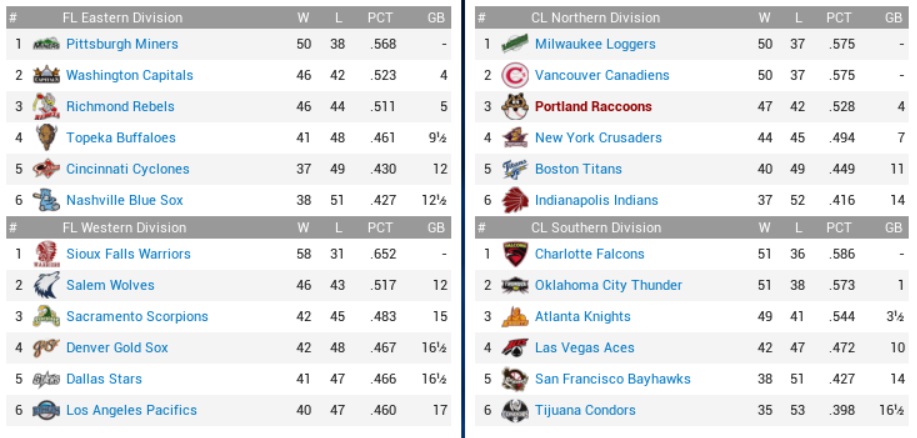
Task: Open the Las Vegas Aces team
Action: pyautogui.click(x=584, y=348)
